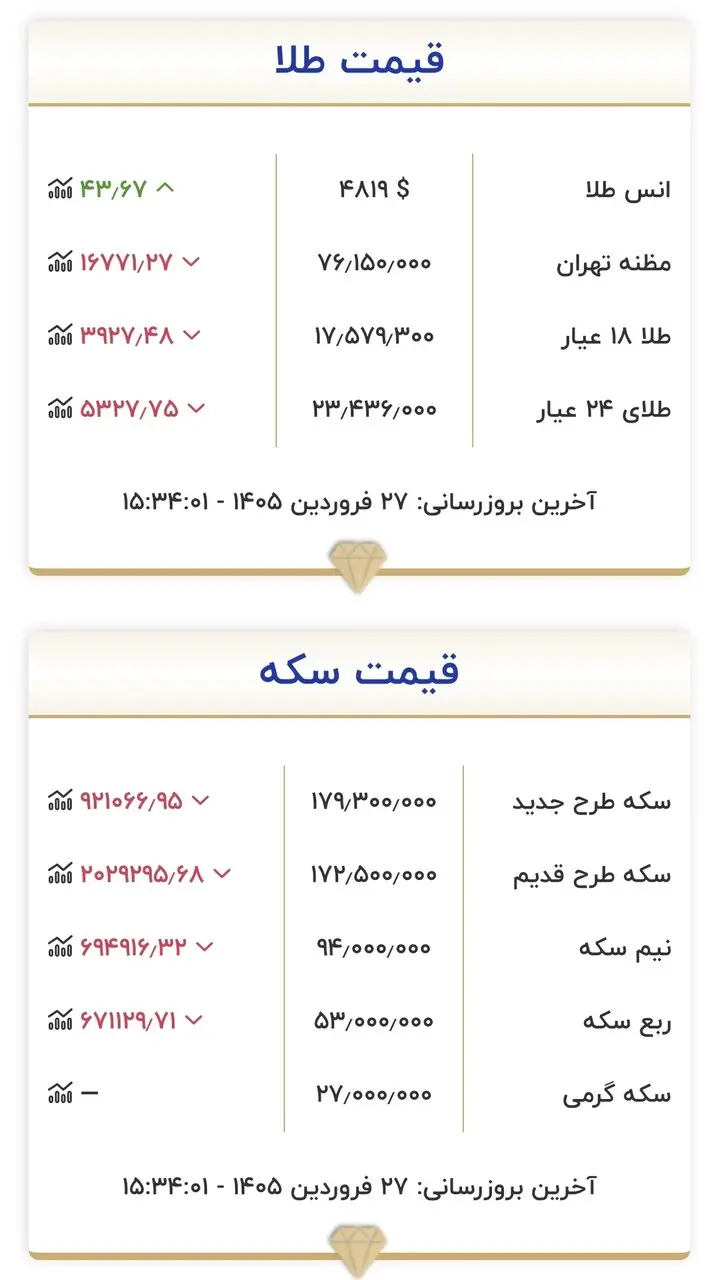Open the chart for سکه طرح جدید

(x=60, y=800)
